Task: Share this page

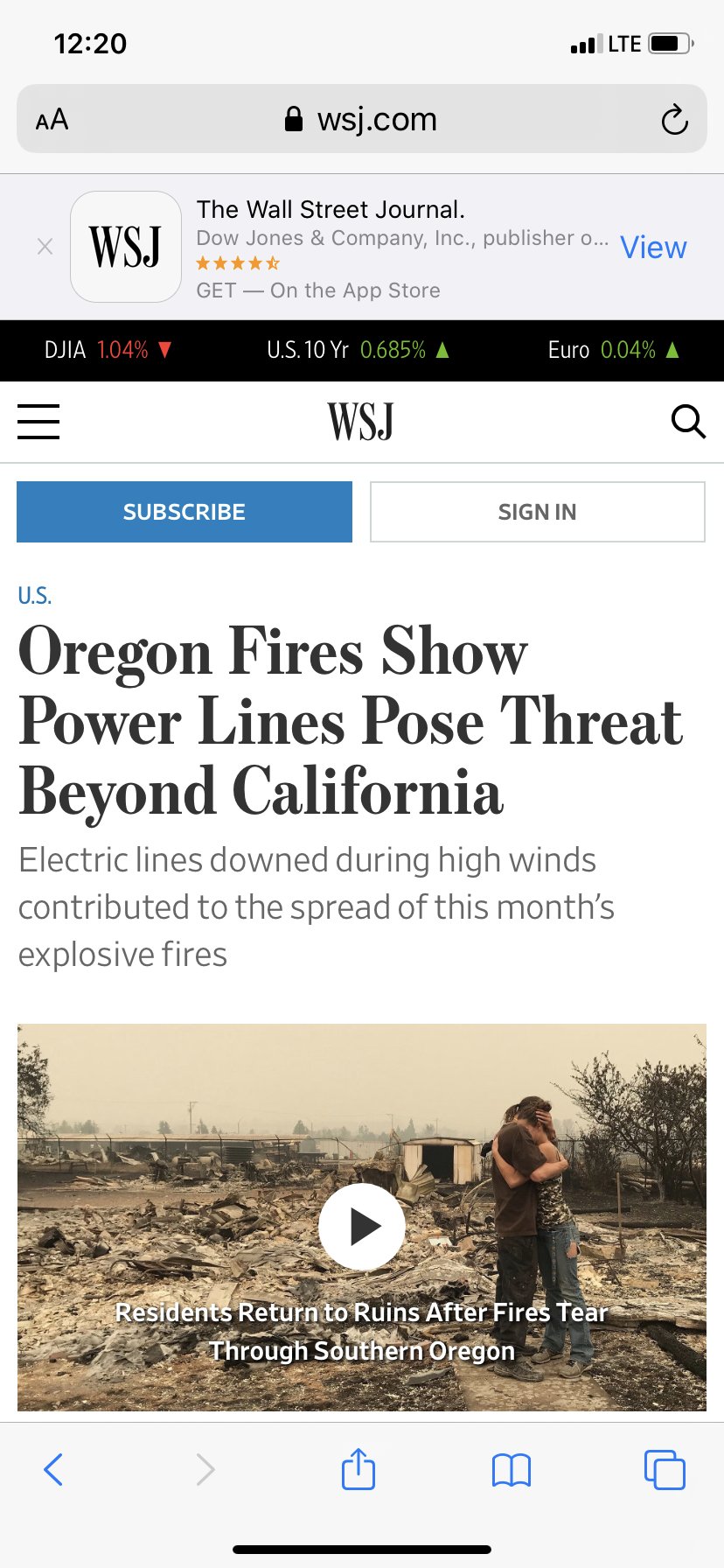Action: pos(359,1468)
